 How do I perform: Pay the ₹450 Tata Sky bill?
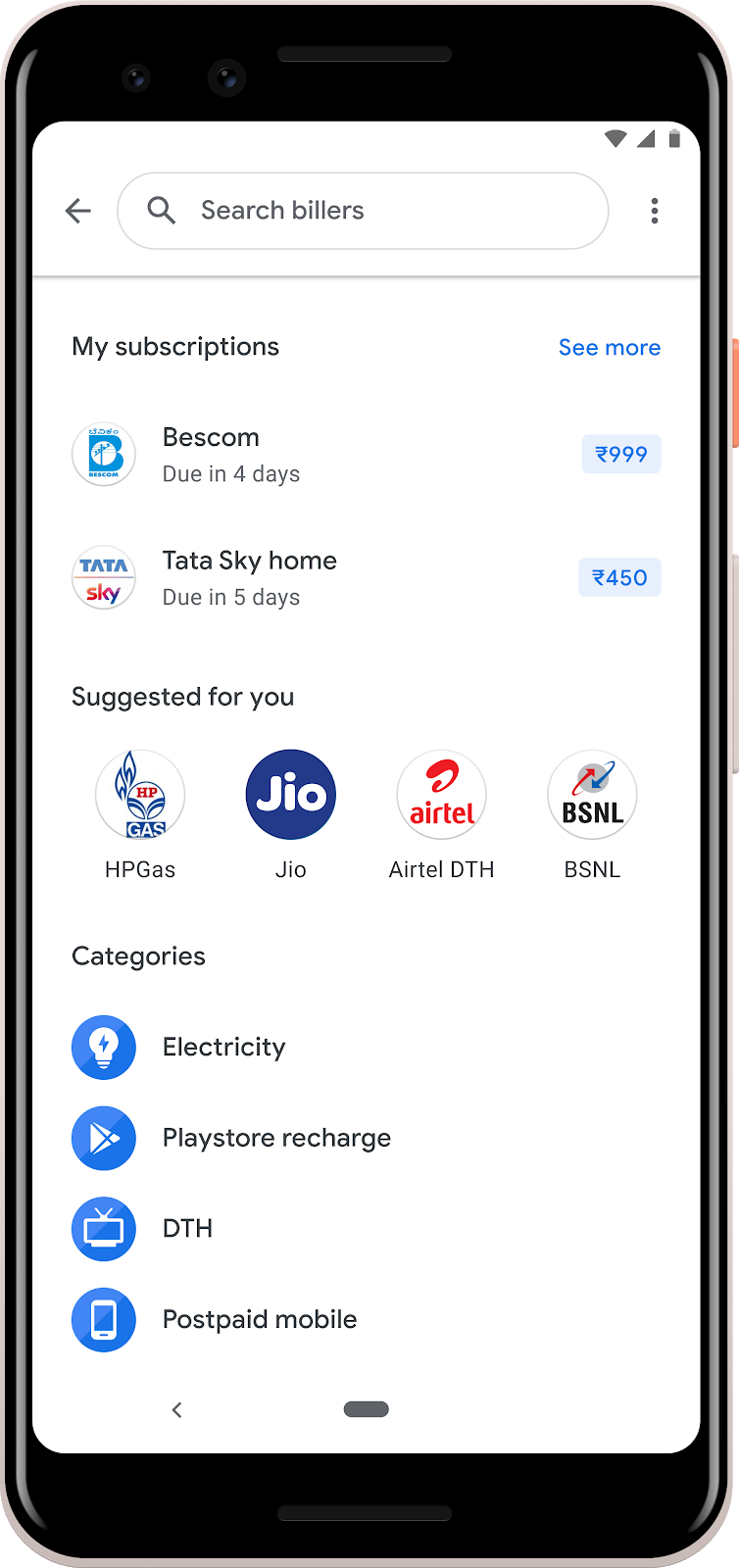(619, 578)
